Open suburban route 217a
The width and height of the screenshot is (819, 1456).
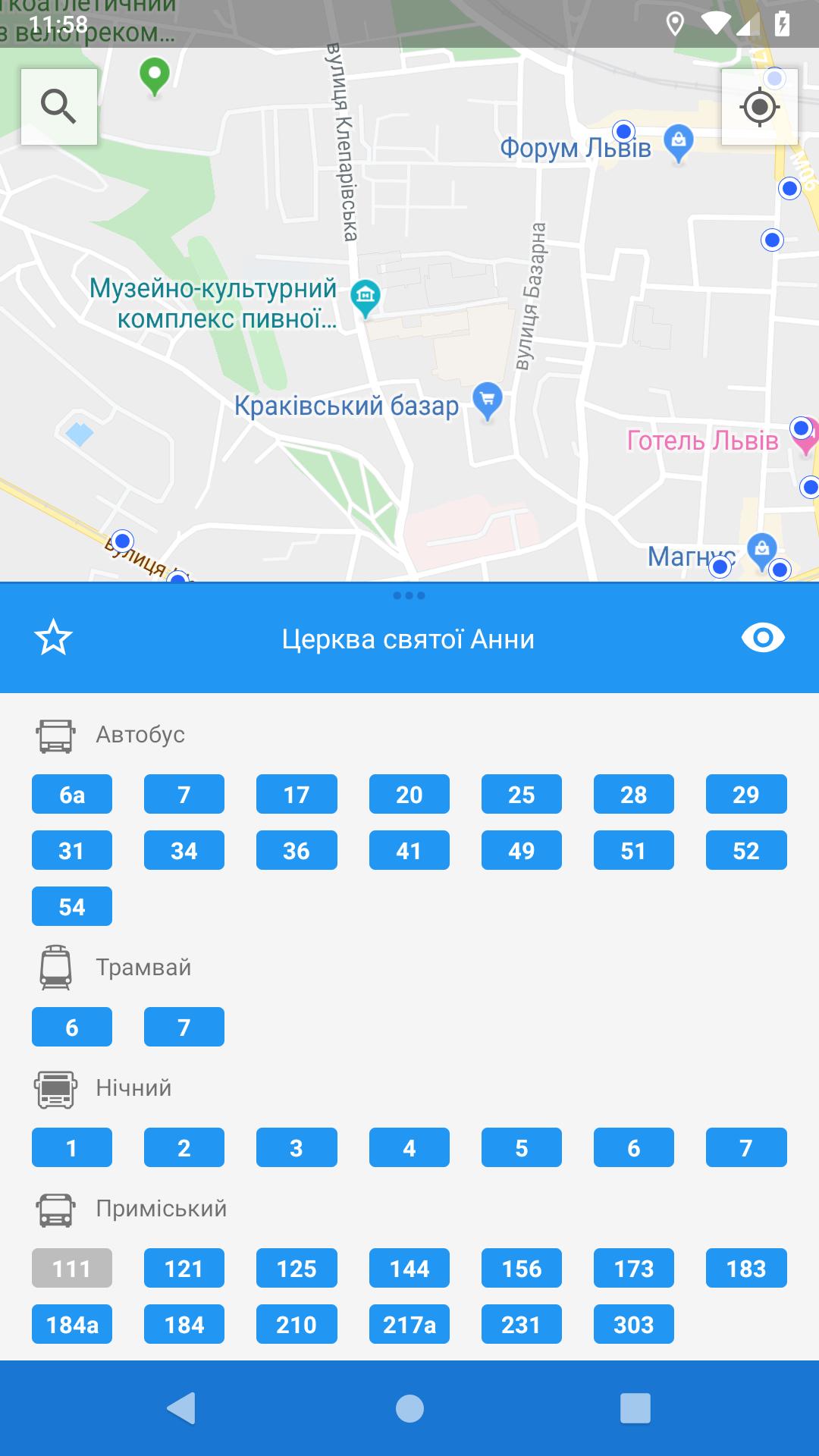(x=409, y=1324)
